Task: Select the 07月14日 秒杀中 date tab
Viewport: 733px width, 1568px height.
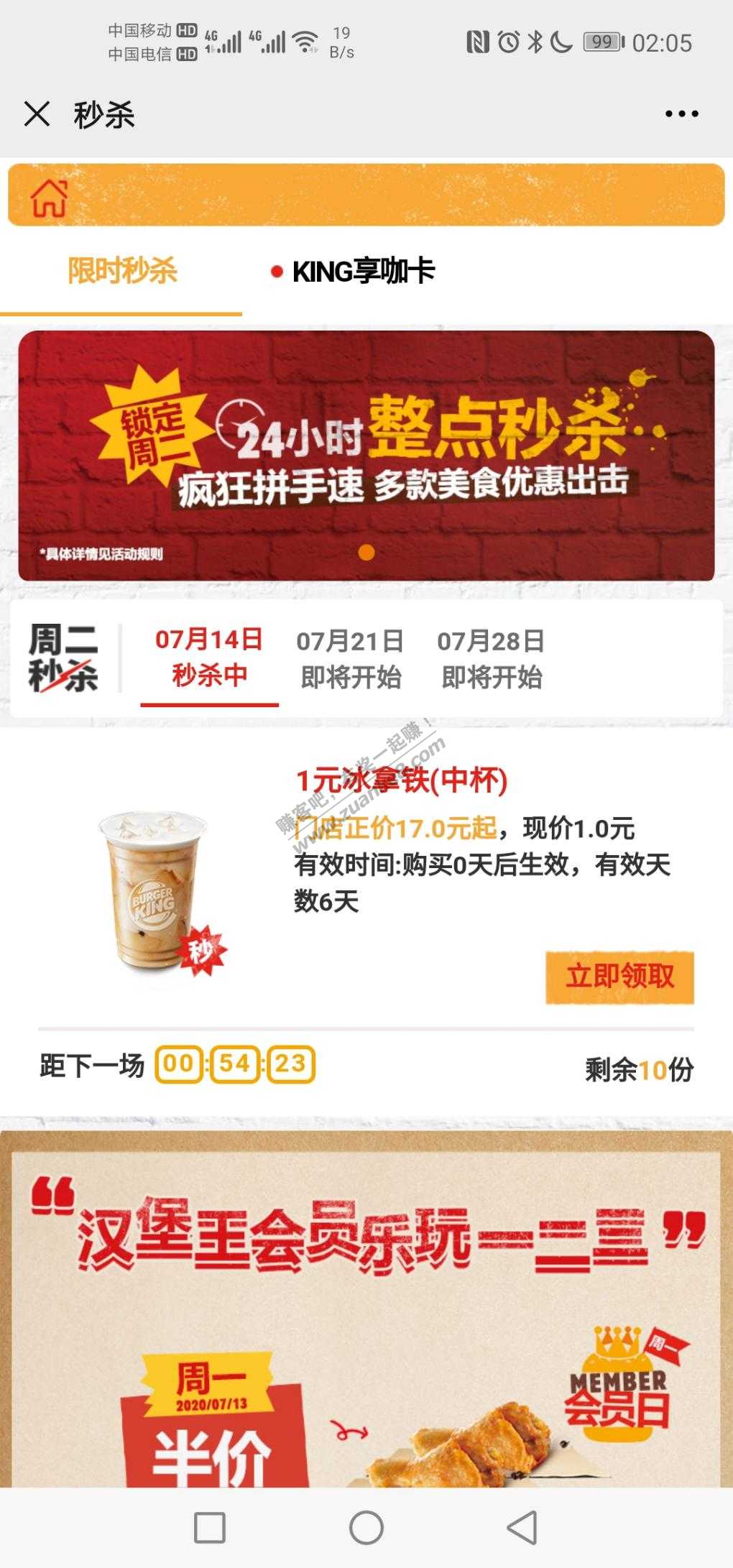Action: 209,658
